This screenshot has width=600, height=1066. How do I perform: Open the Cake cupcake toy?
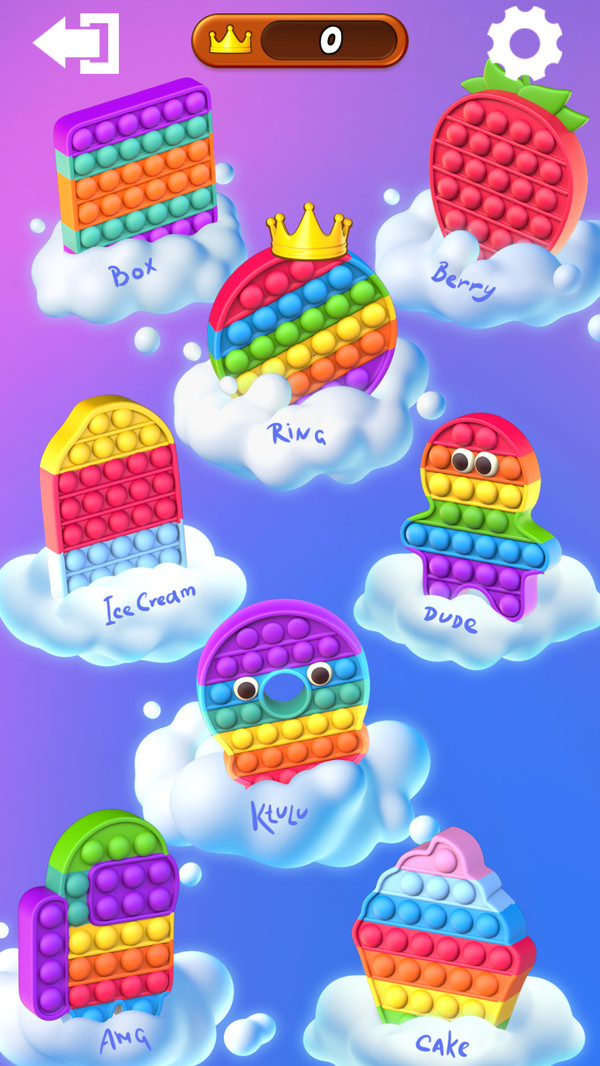click(440, 930)
